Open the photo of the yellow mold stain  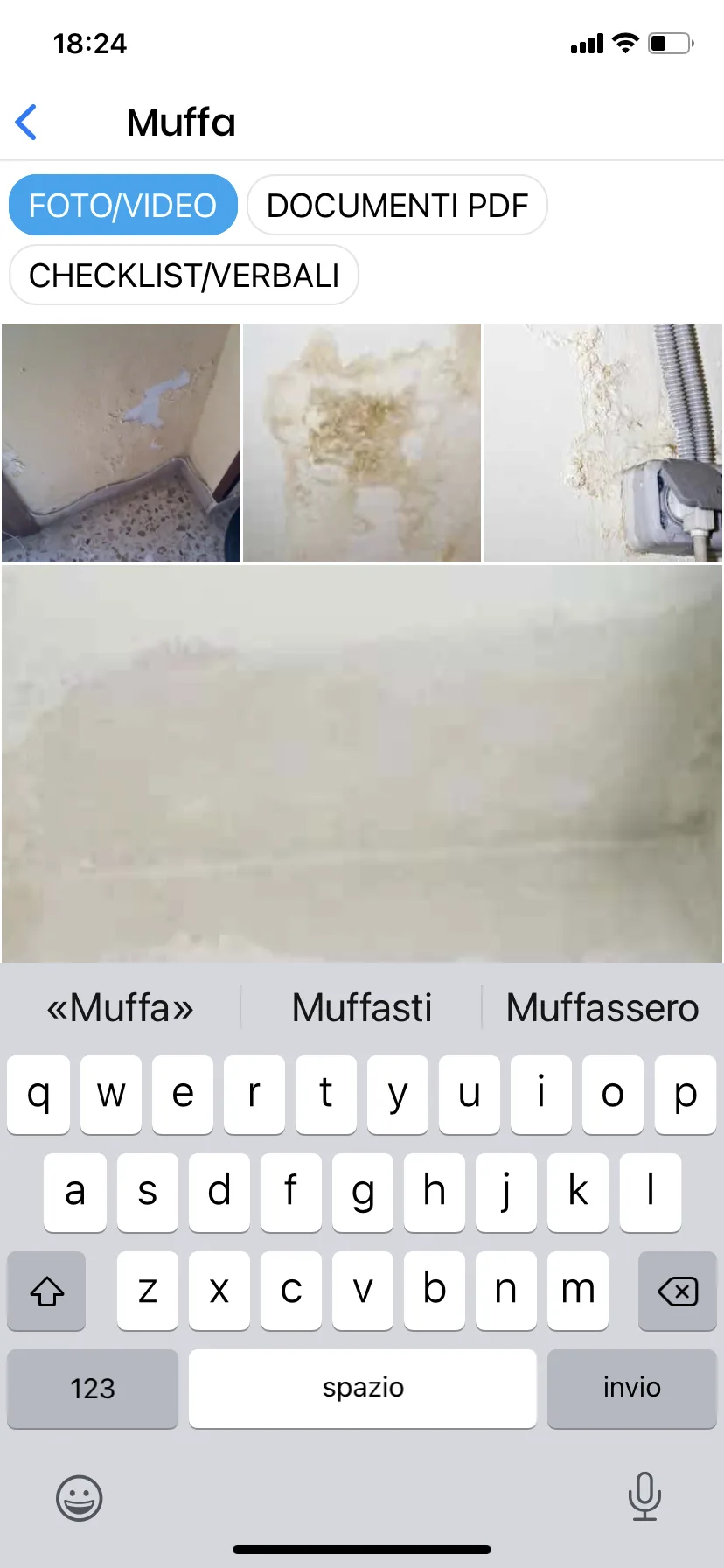click(362, 443)
